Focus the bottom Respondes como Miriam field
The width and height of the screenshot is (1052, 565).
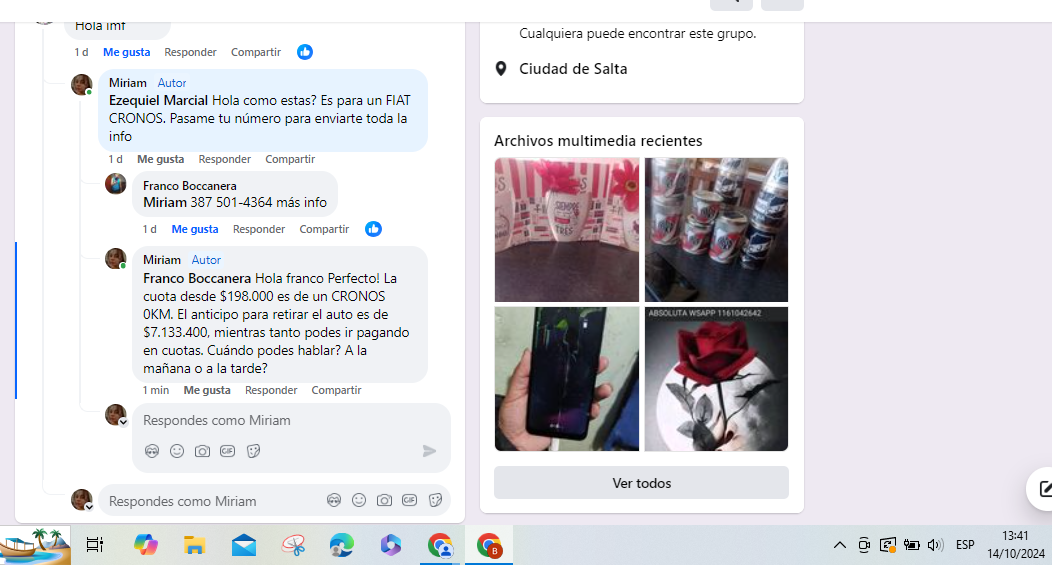(x=210, y=501)
